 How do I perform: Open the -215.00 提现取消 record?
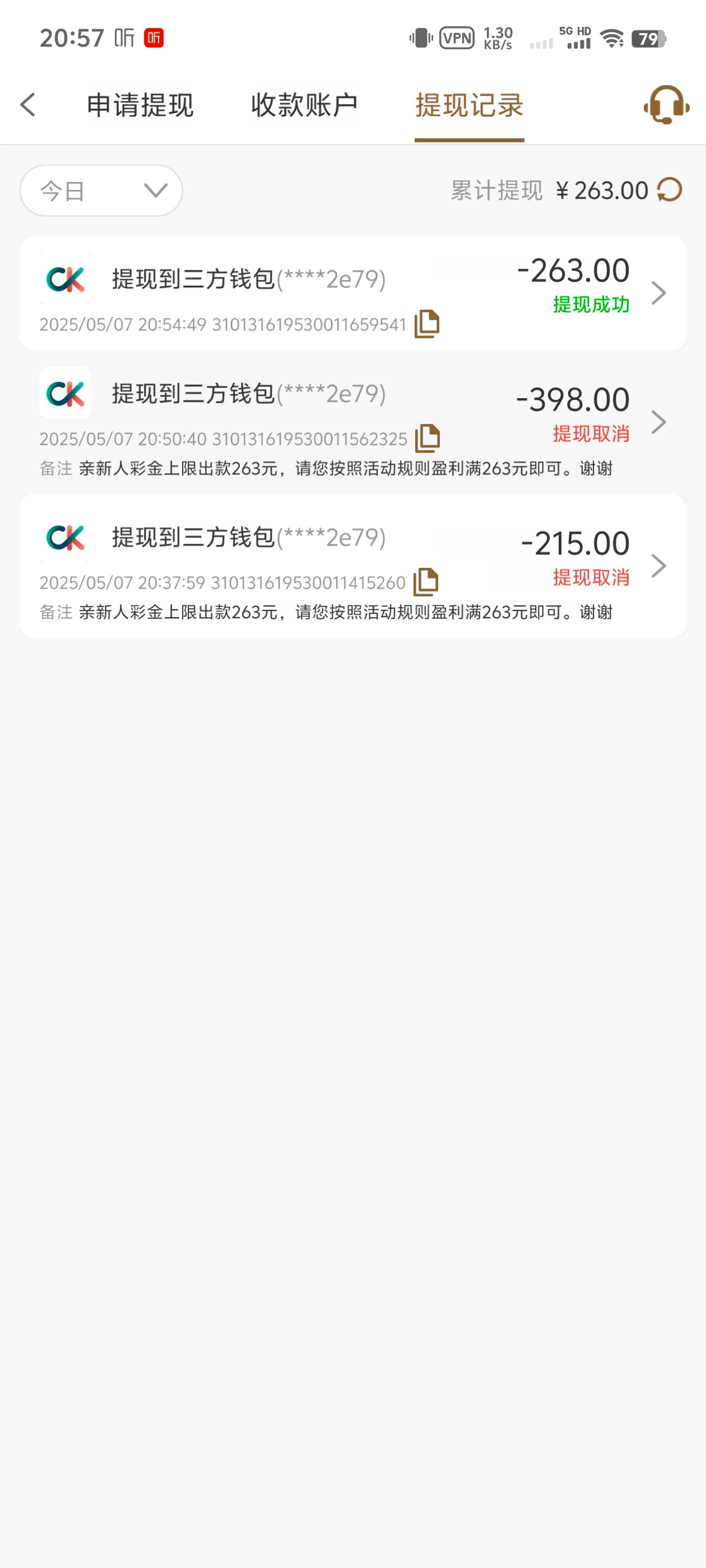coord(658,566)
